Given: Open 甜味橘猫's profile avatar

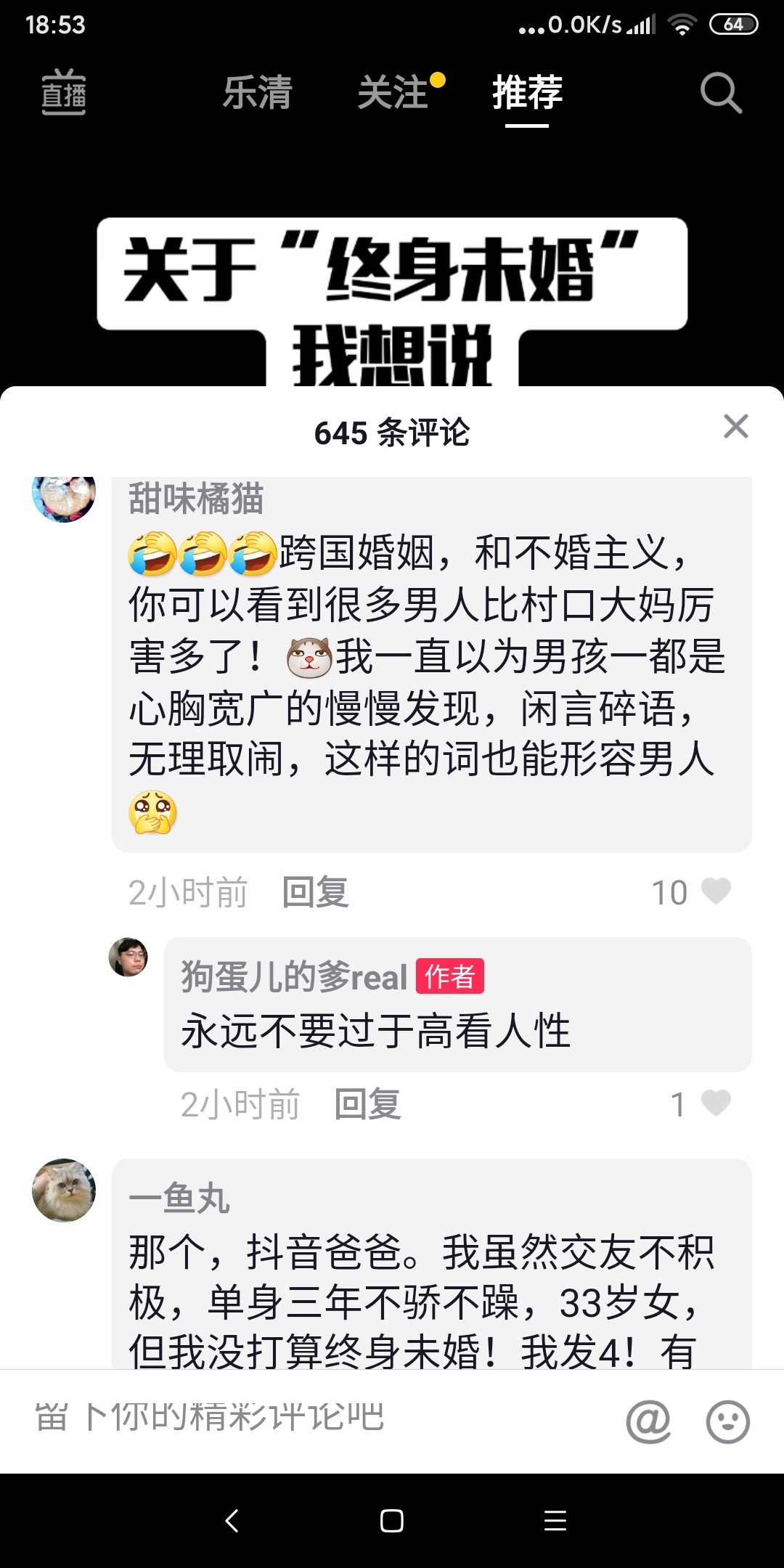Looking at the screenshot, I should pos(64,497).
